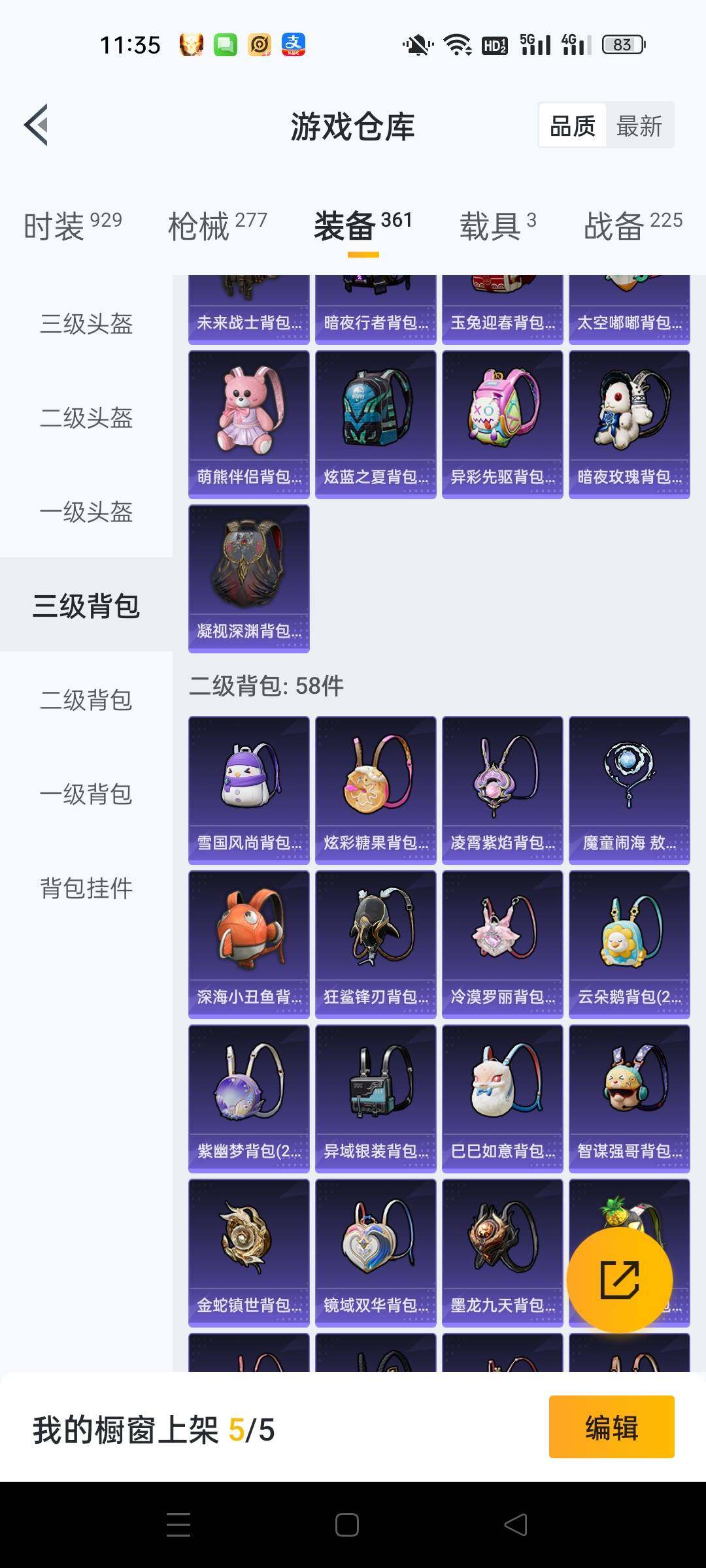Switch sorting to 品质
Screen dimensions: 706x1568
[571, 124]
